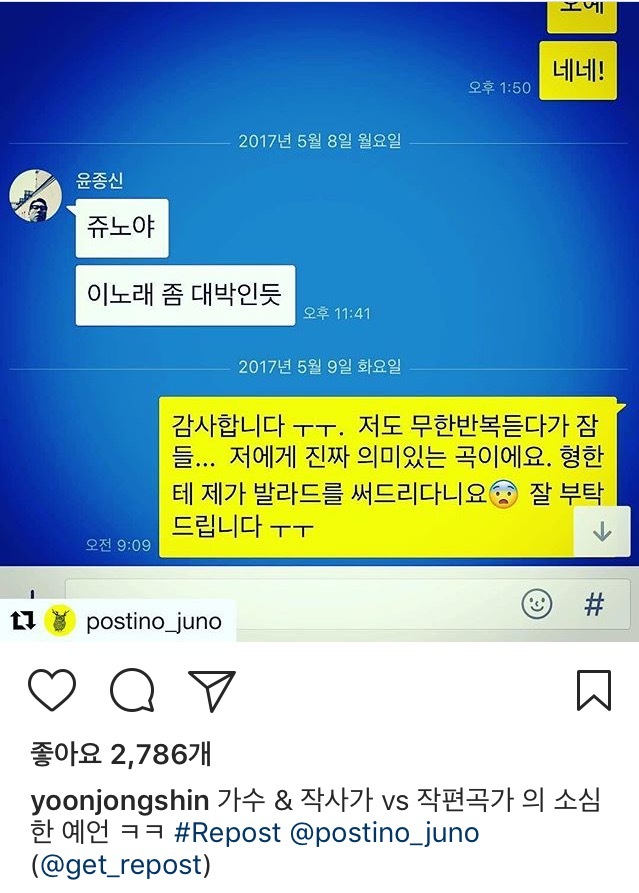The image size is (639, 893).
Task: Open comments with the speech bubble icon
Action: pos(132,690)
